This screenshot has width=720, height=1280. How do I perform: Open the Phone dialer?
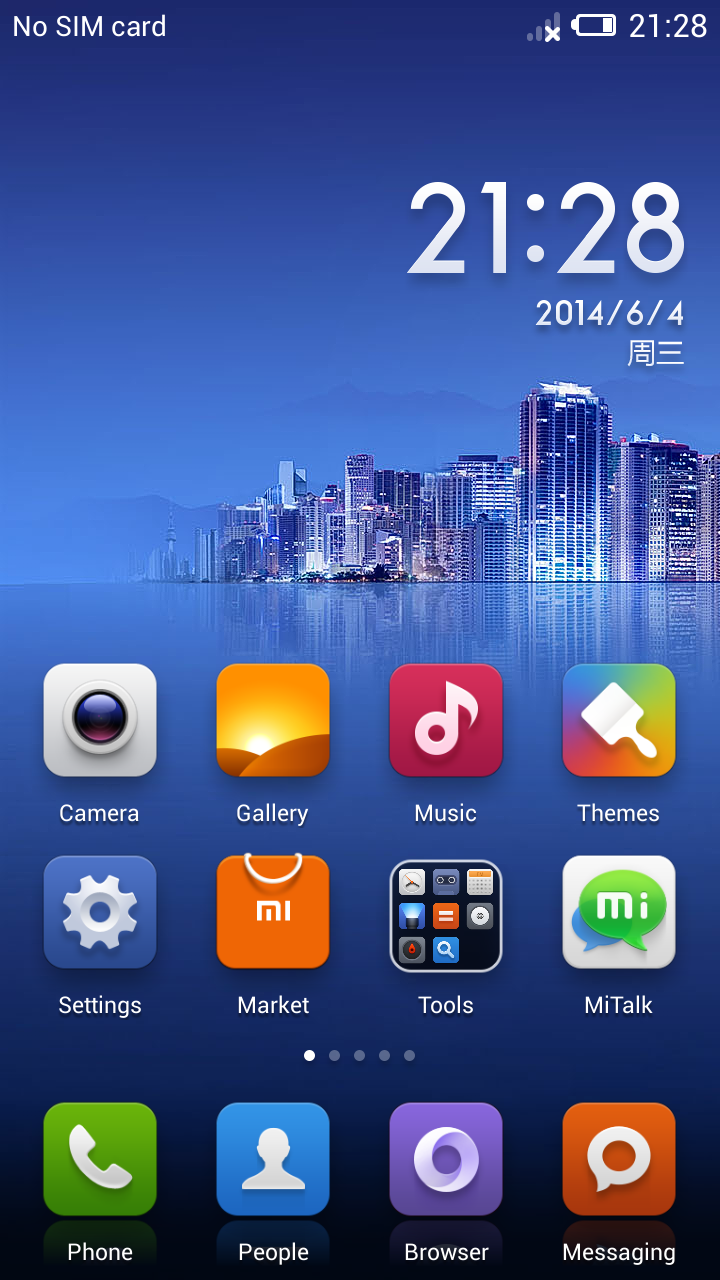(x=100, y=1160)
